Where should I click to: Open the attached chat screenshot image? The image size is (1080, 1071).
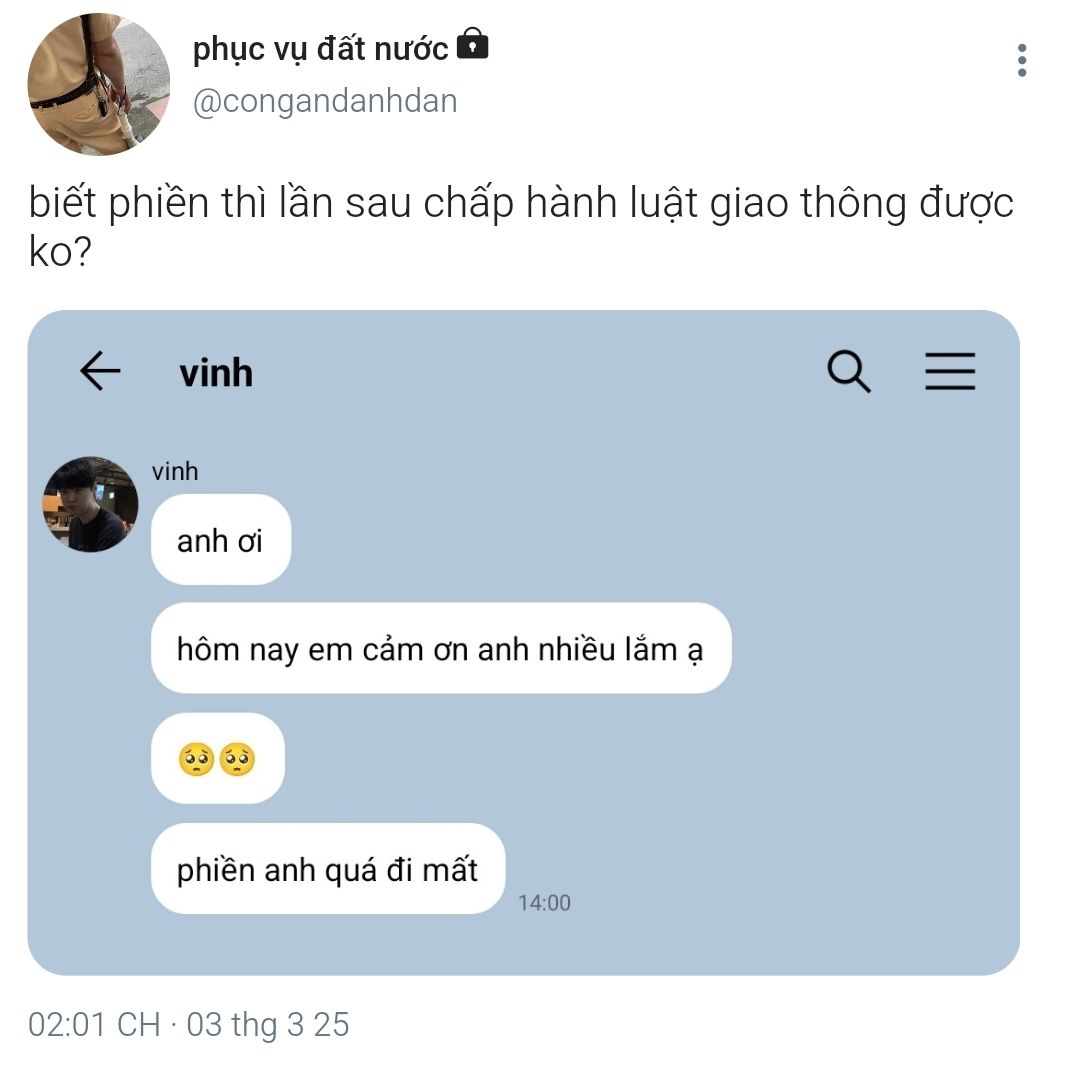[x=523, y=642]
